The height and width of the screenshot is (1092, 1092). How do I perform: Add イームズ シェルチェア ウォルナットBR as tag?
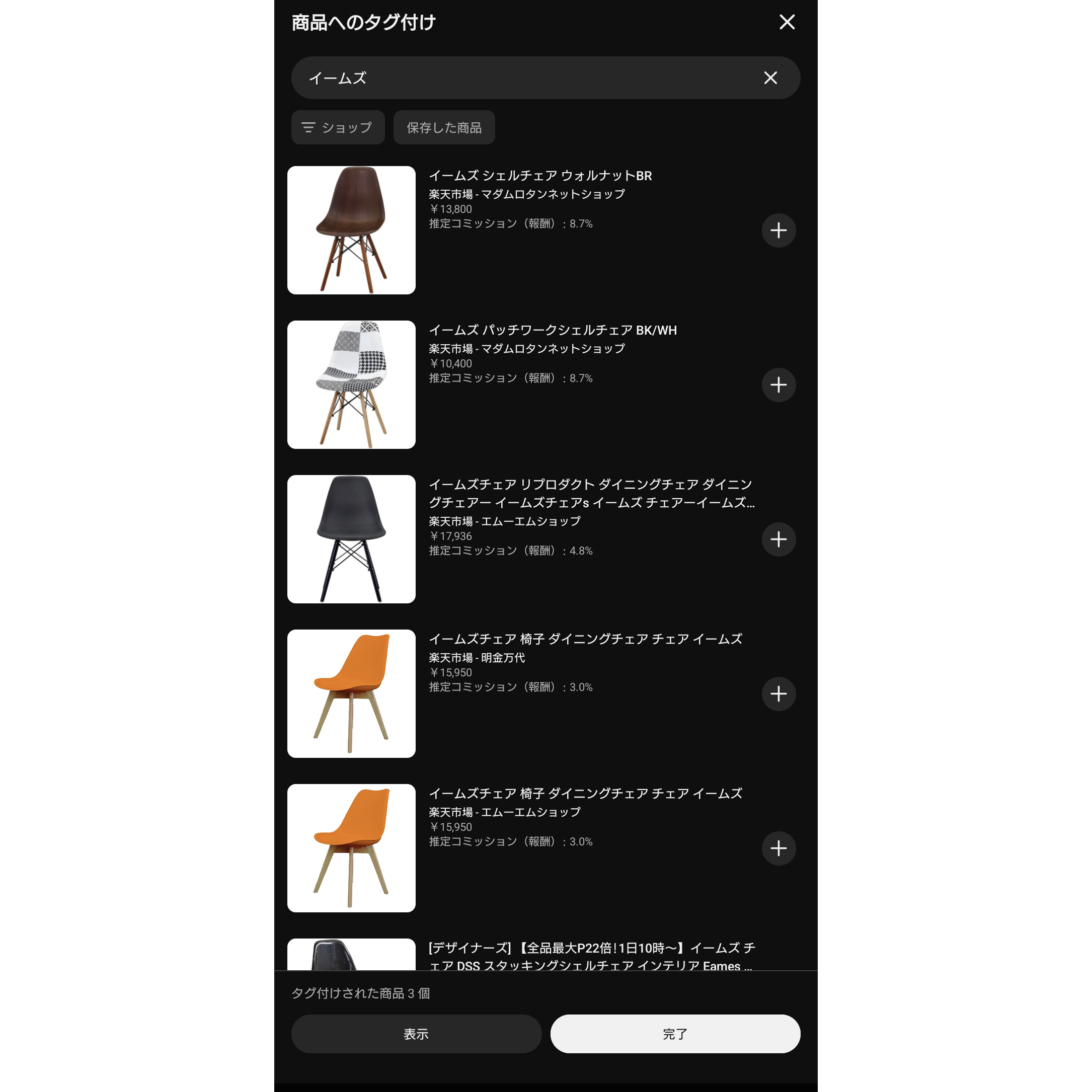tap(778, 230)
